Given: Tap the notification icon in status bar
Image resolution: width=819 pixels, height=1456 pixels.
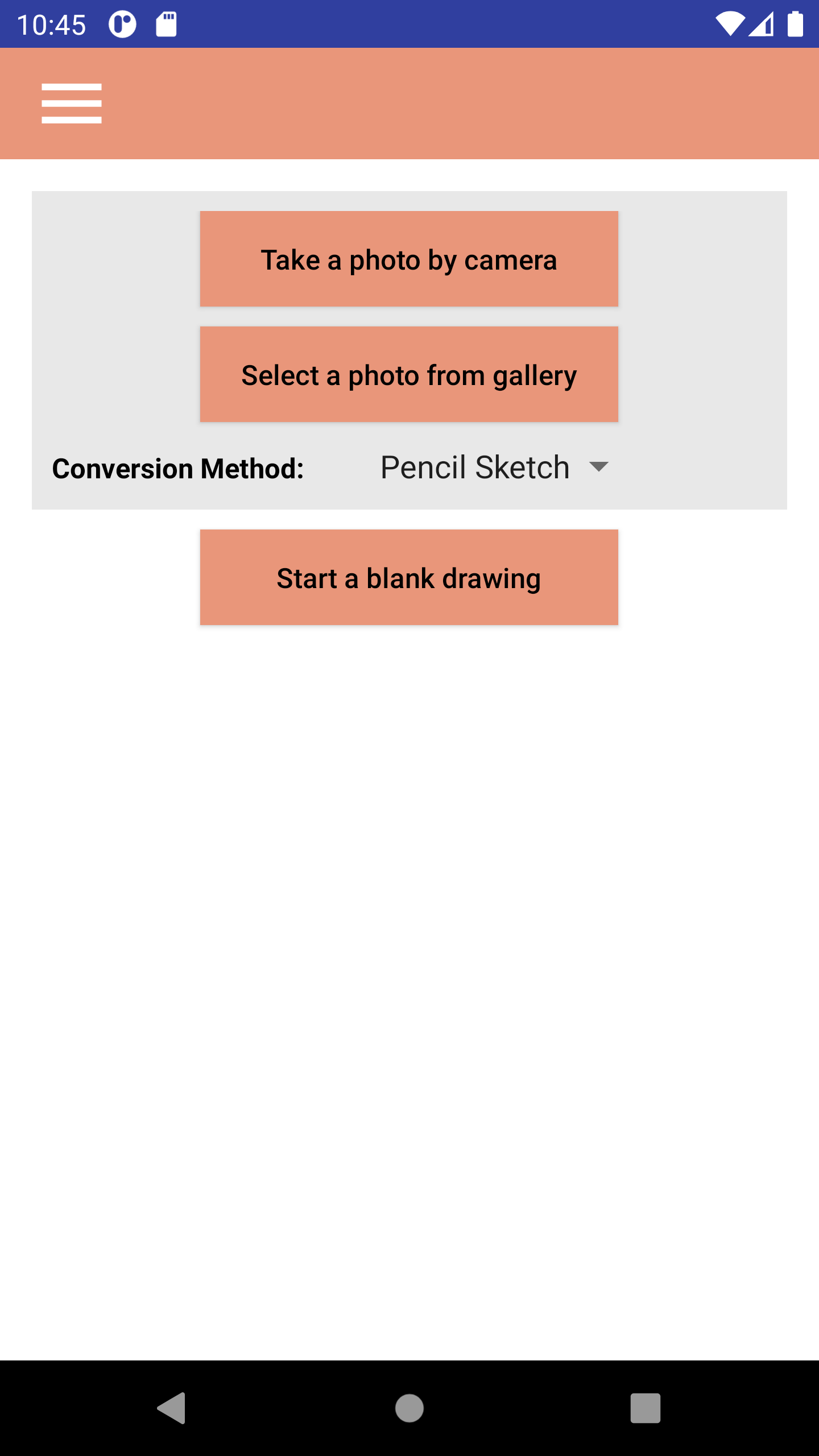Looking at the screenshot, I should pos(121,24).
